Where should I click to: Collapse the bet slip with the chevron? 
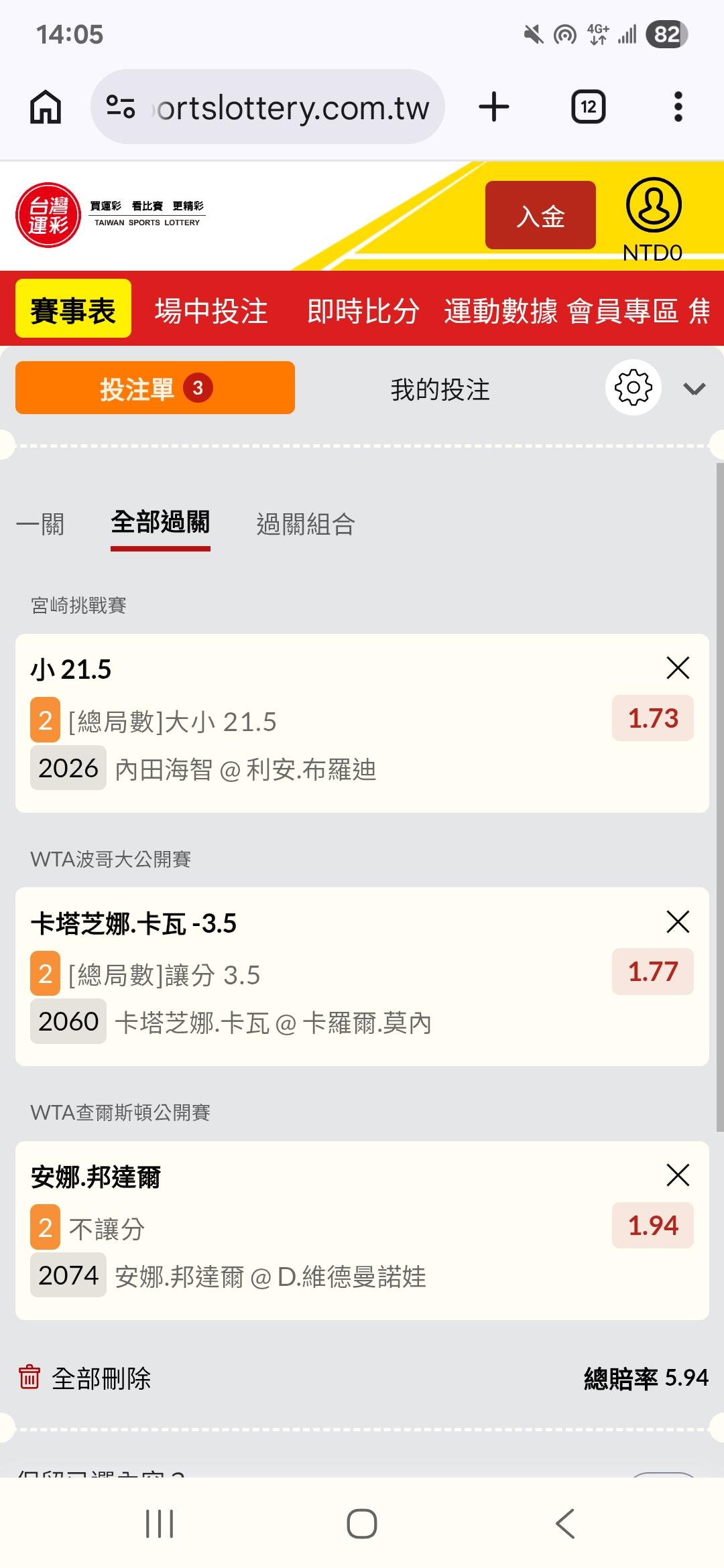[x=694, y=389]
